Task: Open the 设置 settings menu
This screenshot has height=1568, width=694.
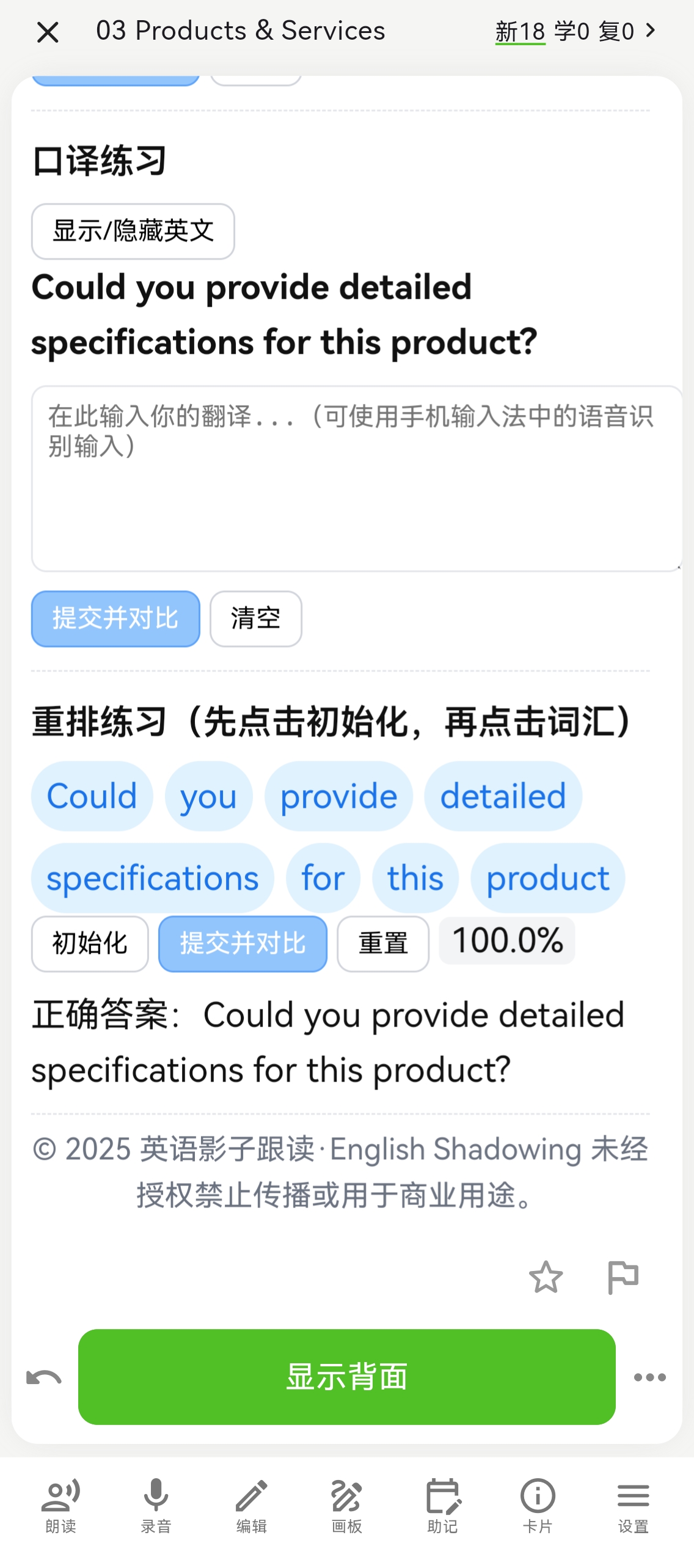Action: point(633,1505)
